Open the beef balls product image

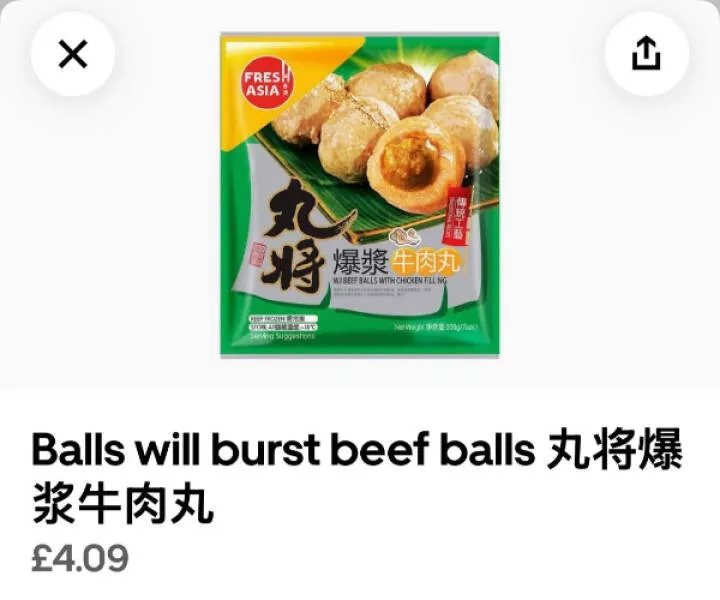[359, 195]
